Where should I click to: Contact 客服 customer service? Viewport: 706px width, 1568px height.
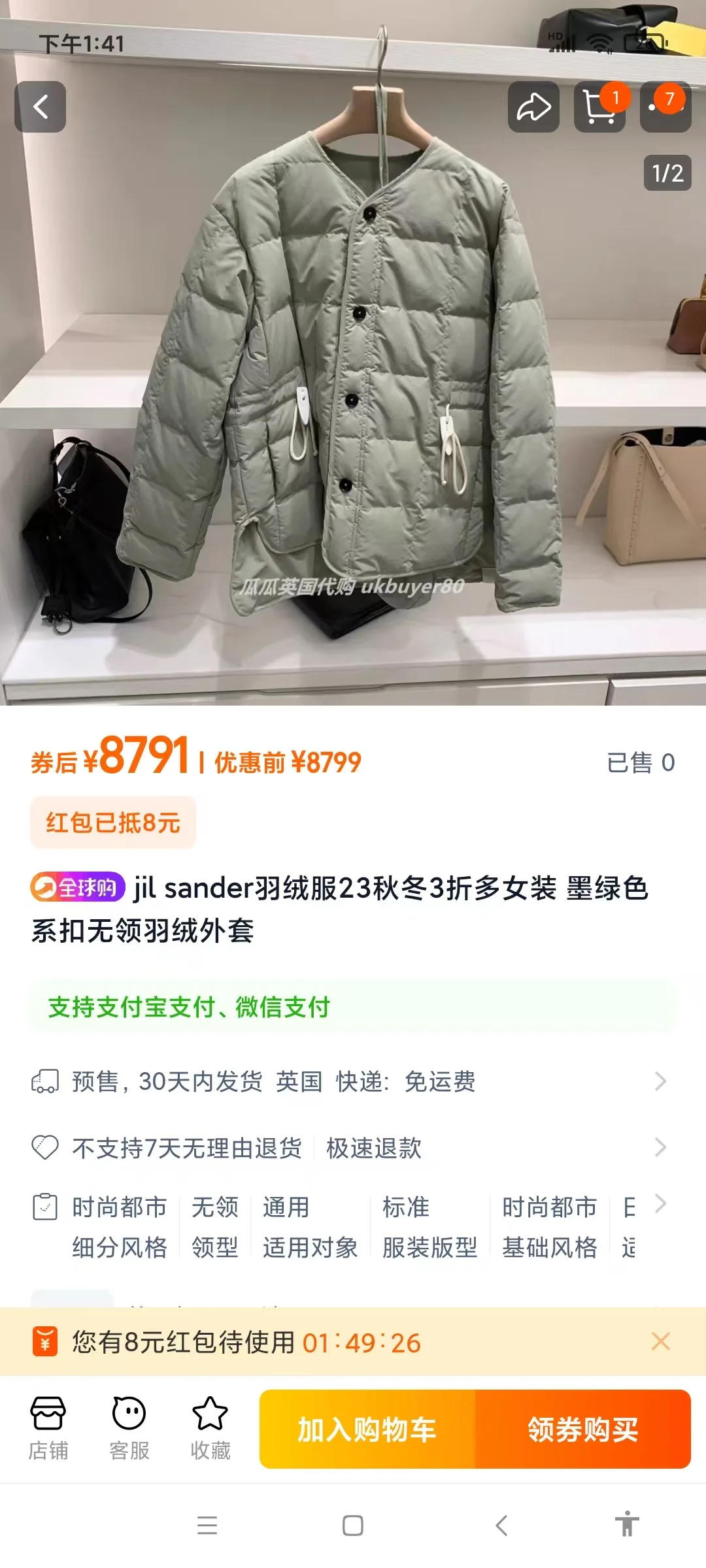pyautogui.click(x=129, y=1429)
